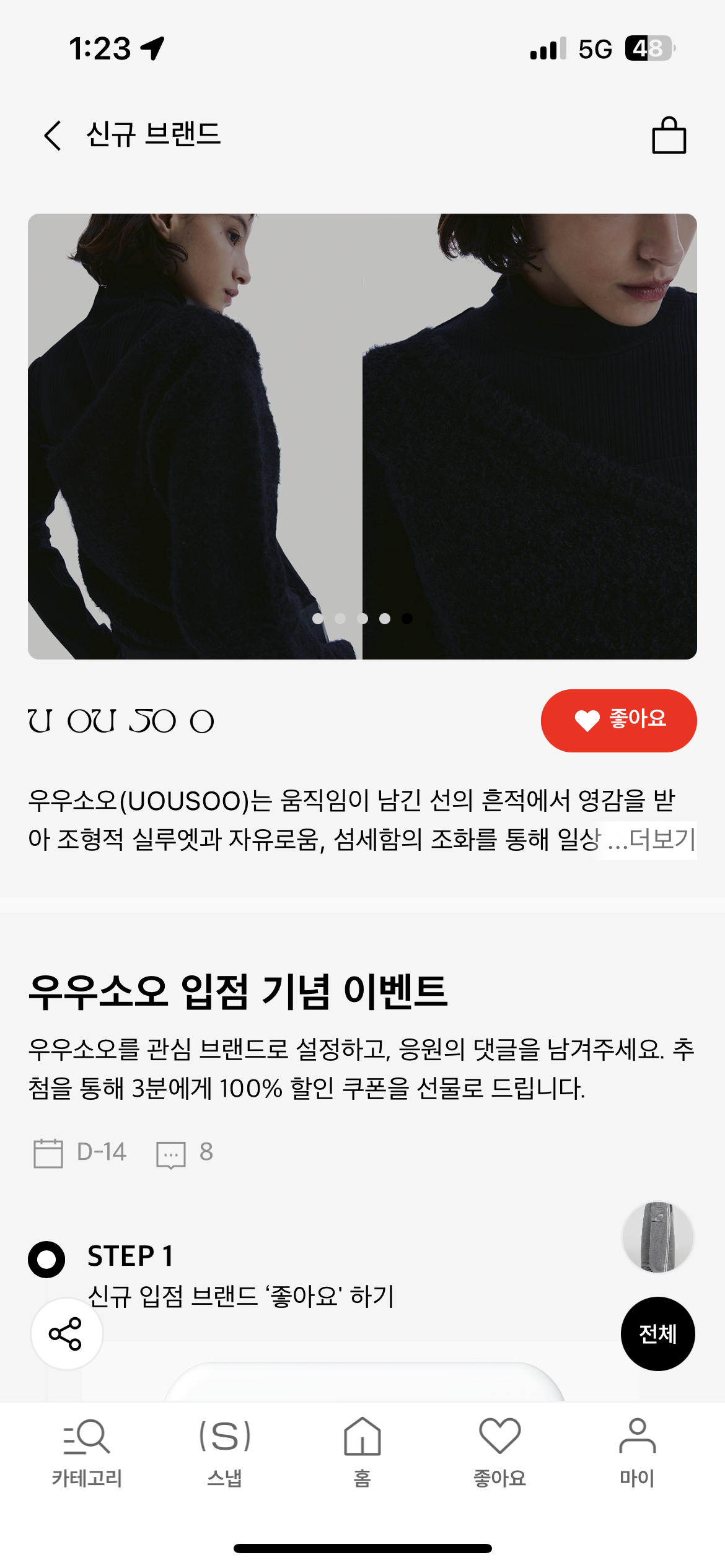Open the 마이 tab
Screen dimensions: 725x1568
(637, 1451)
